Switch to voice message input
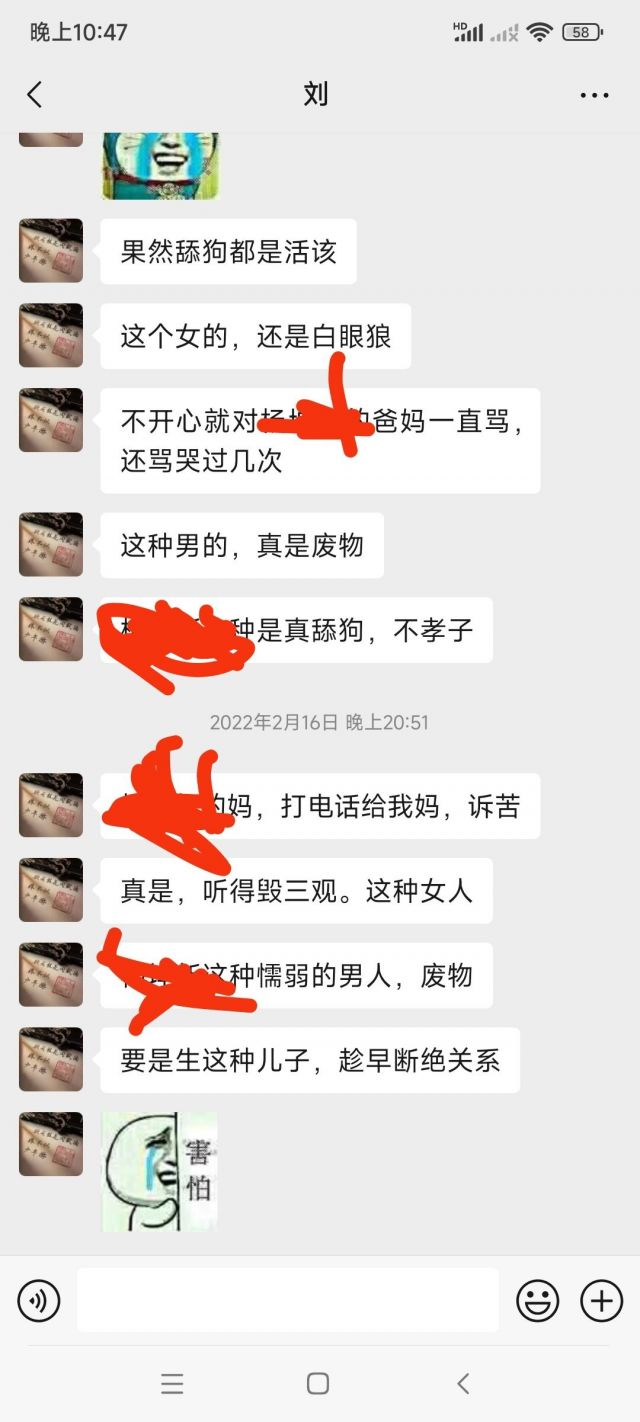640x1422 pixels. click(x=39, y=1301)
